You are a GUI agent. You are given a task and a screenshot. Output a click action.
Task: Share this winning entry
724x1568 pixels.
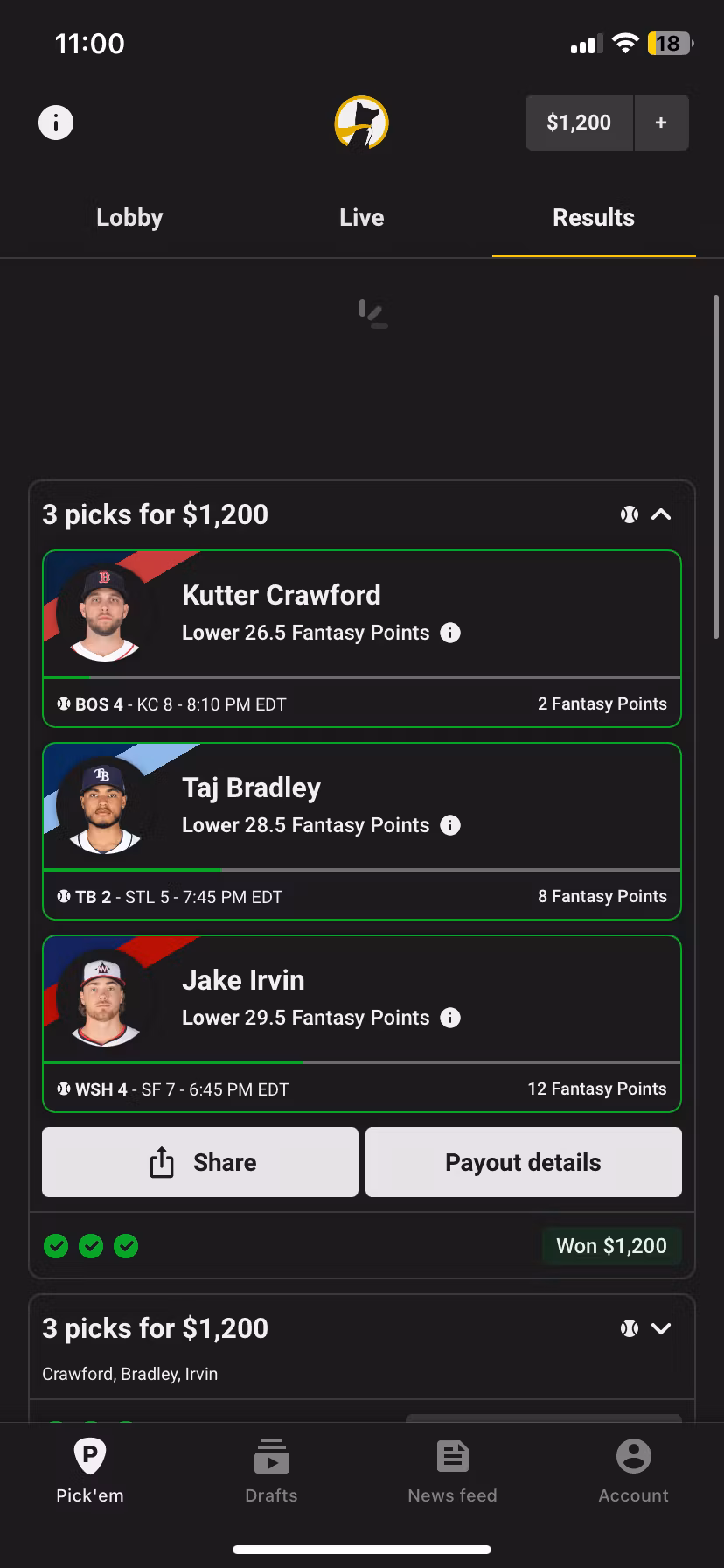click(x=200, y=1162)
